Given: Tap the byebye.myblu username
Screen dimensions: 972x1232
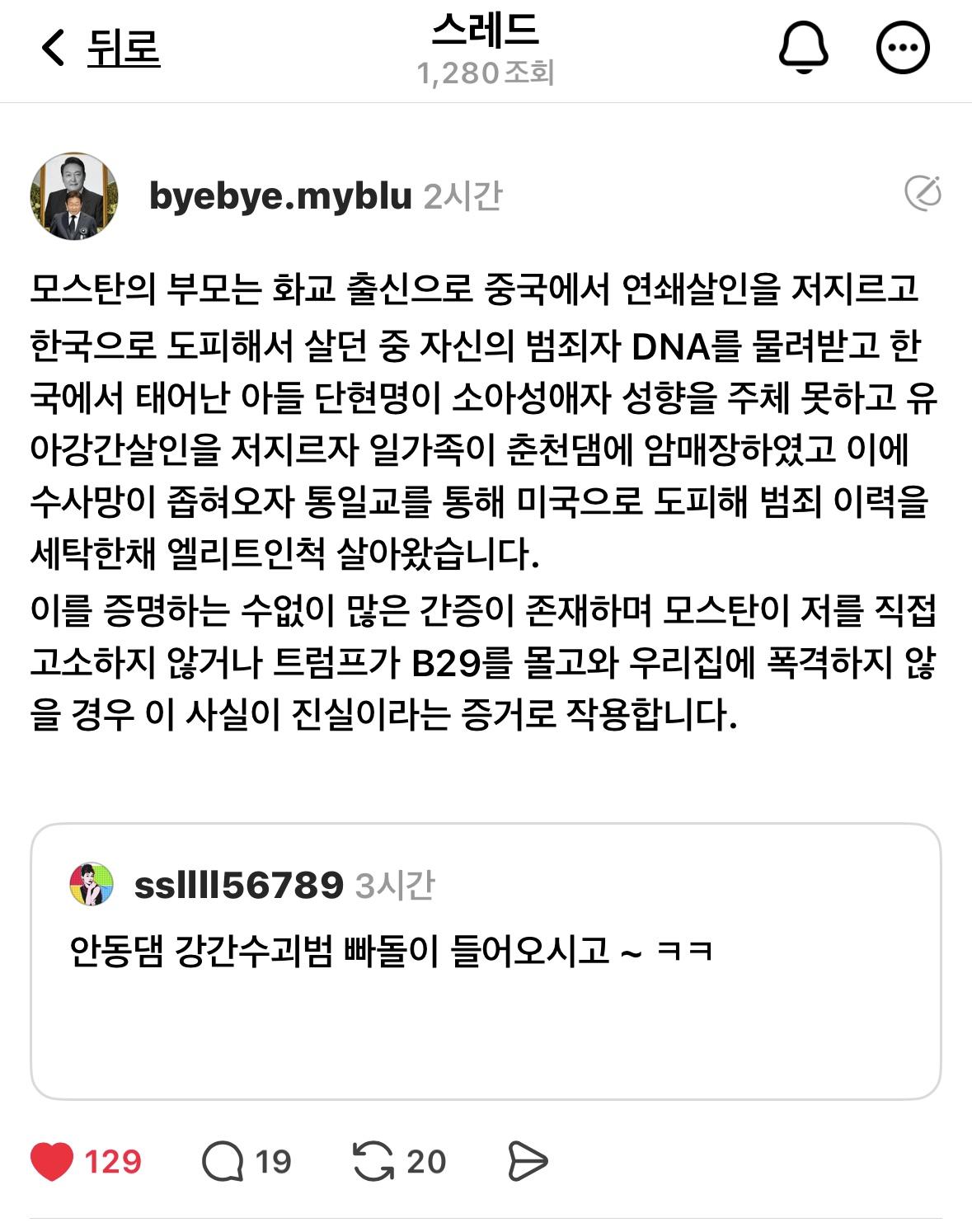Looking at the screenshot, I should [x=280, y=196].
